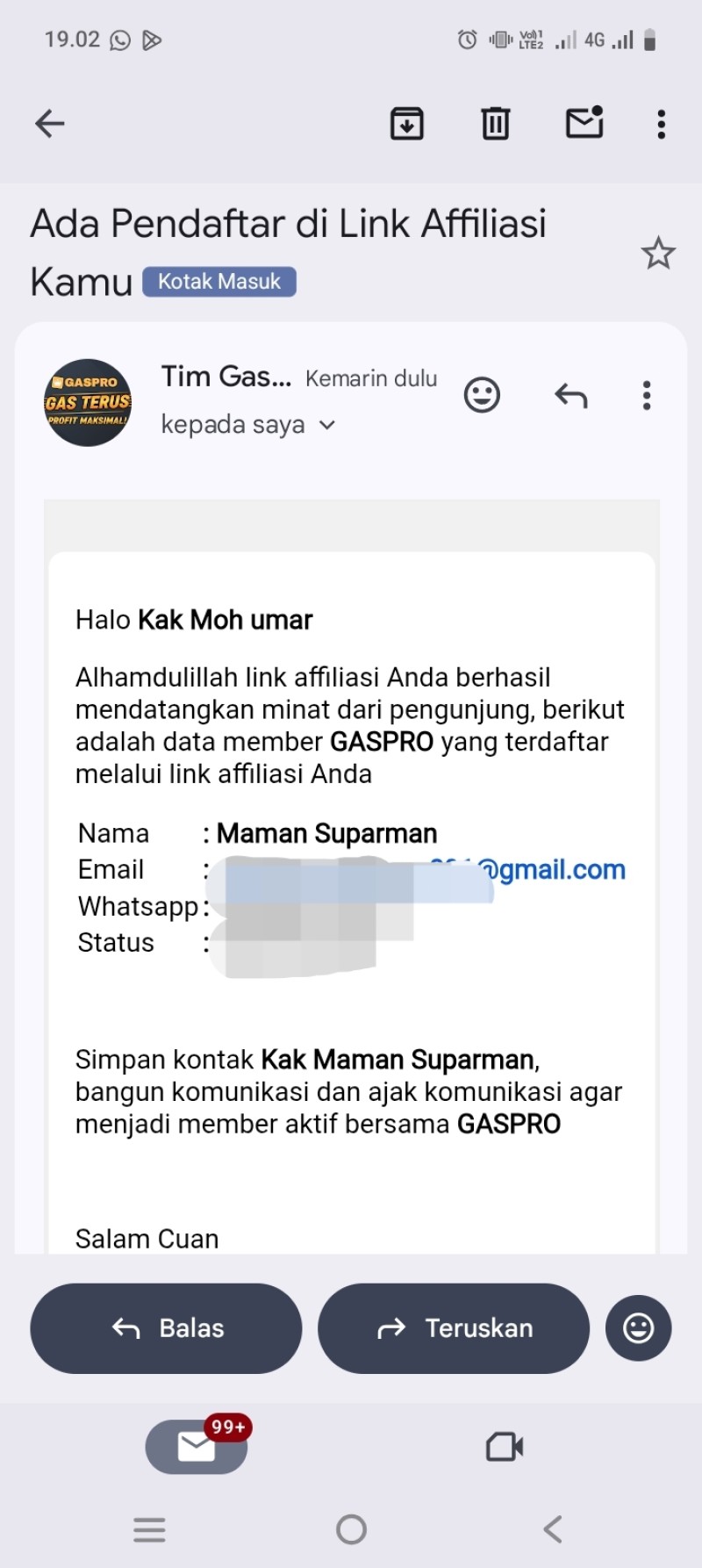Screen dimensions: 702x1568
Task: Tap the Teruskan button
Action: pos(453,1328)
